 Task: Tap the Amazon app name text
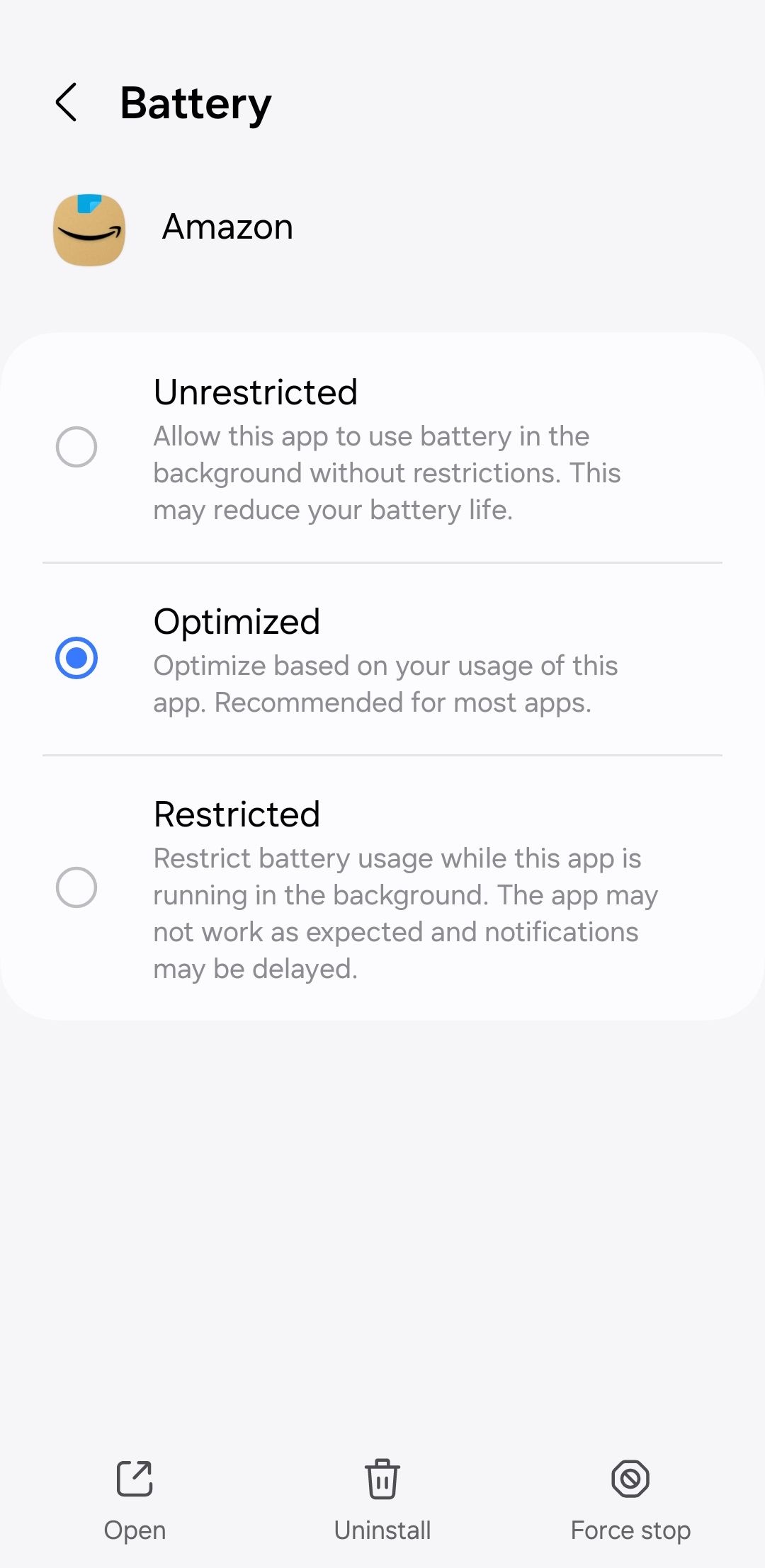coord(227,227)
